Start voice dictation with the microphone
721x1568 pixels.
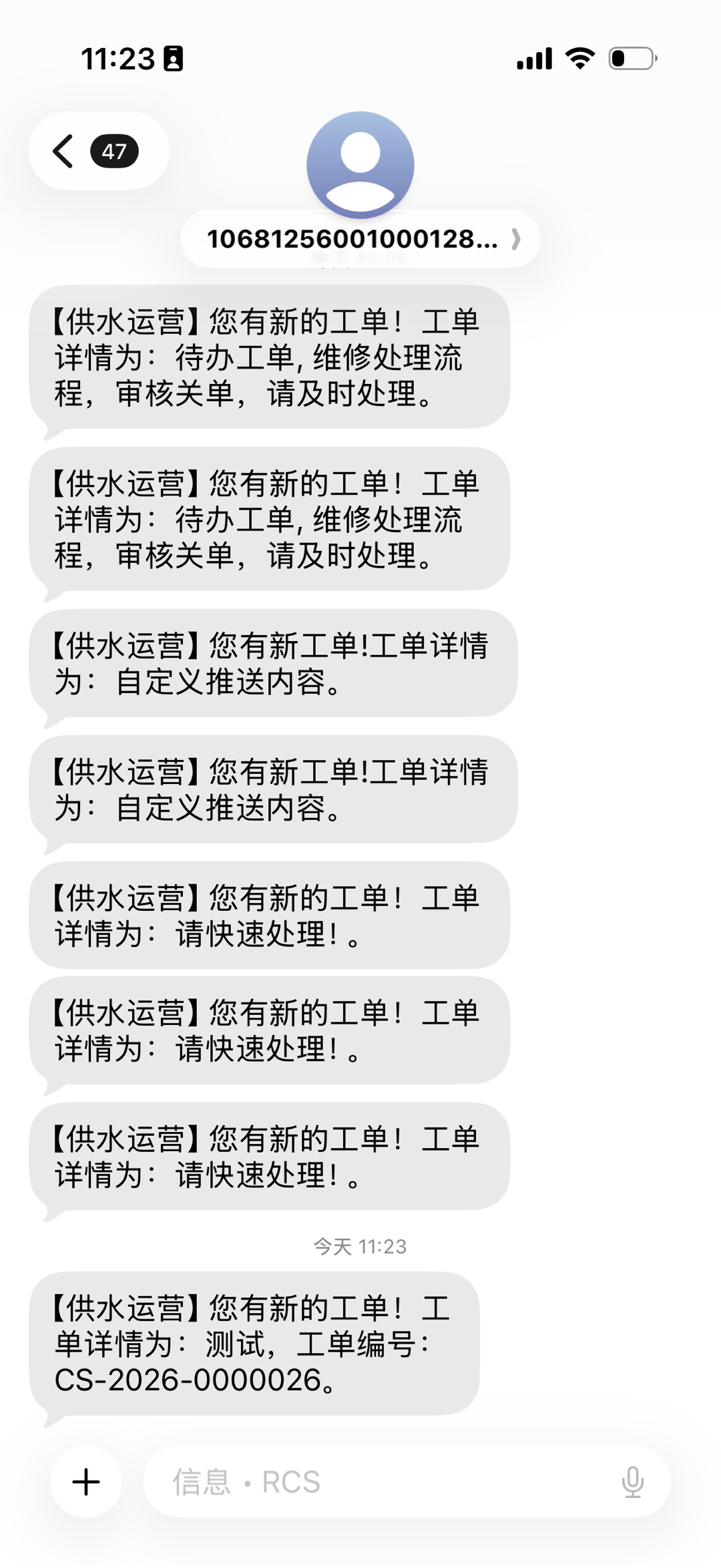coord(632,1482)
